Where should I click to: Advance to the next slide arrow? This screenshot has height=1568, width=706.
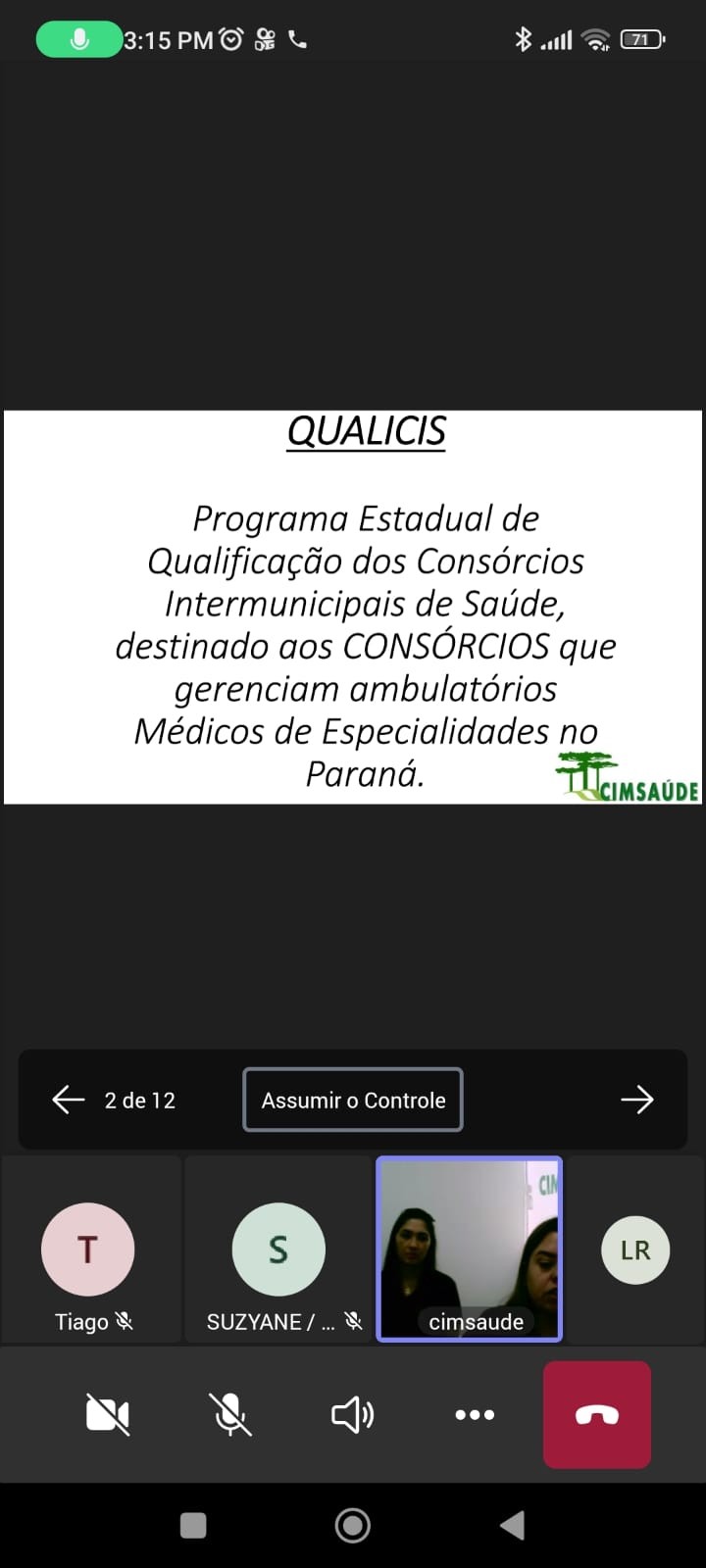click(x=637, y=1100)
